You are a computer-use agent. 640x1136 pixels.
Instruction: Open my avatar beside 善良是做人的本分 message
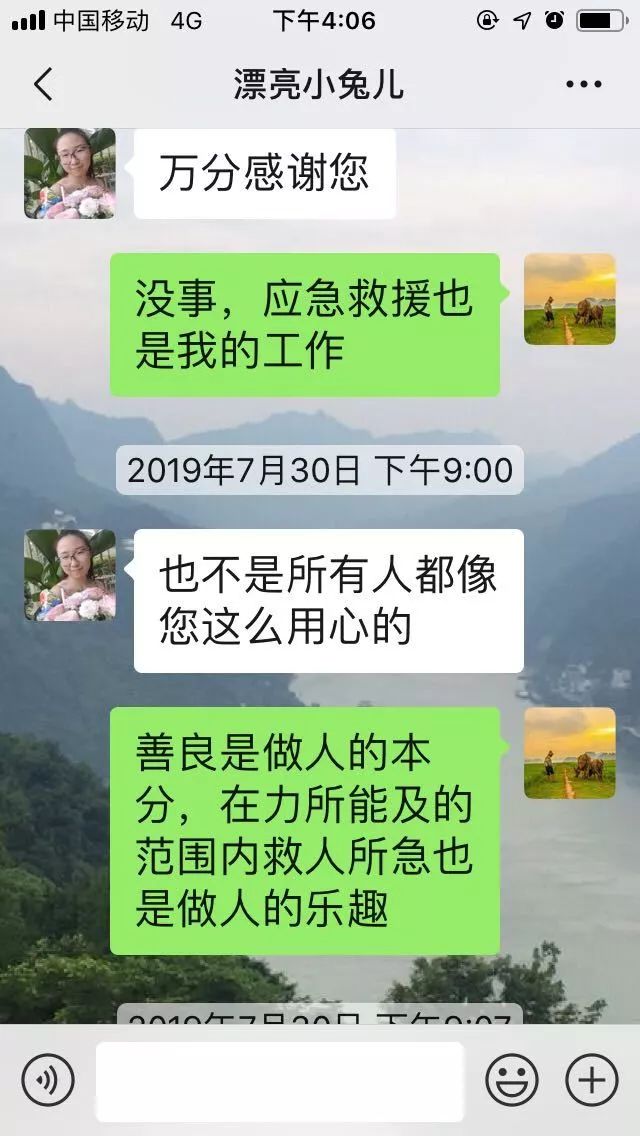tap(569, 753)
